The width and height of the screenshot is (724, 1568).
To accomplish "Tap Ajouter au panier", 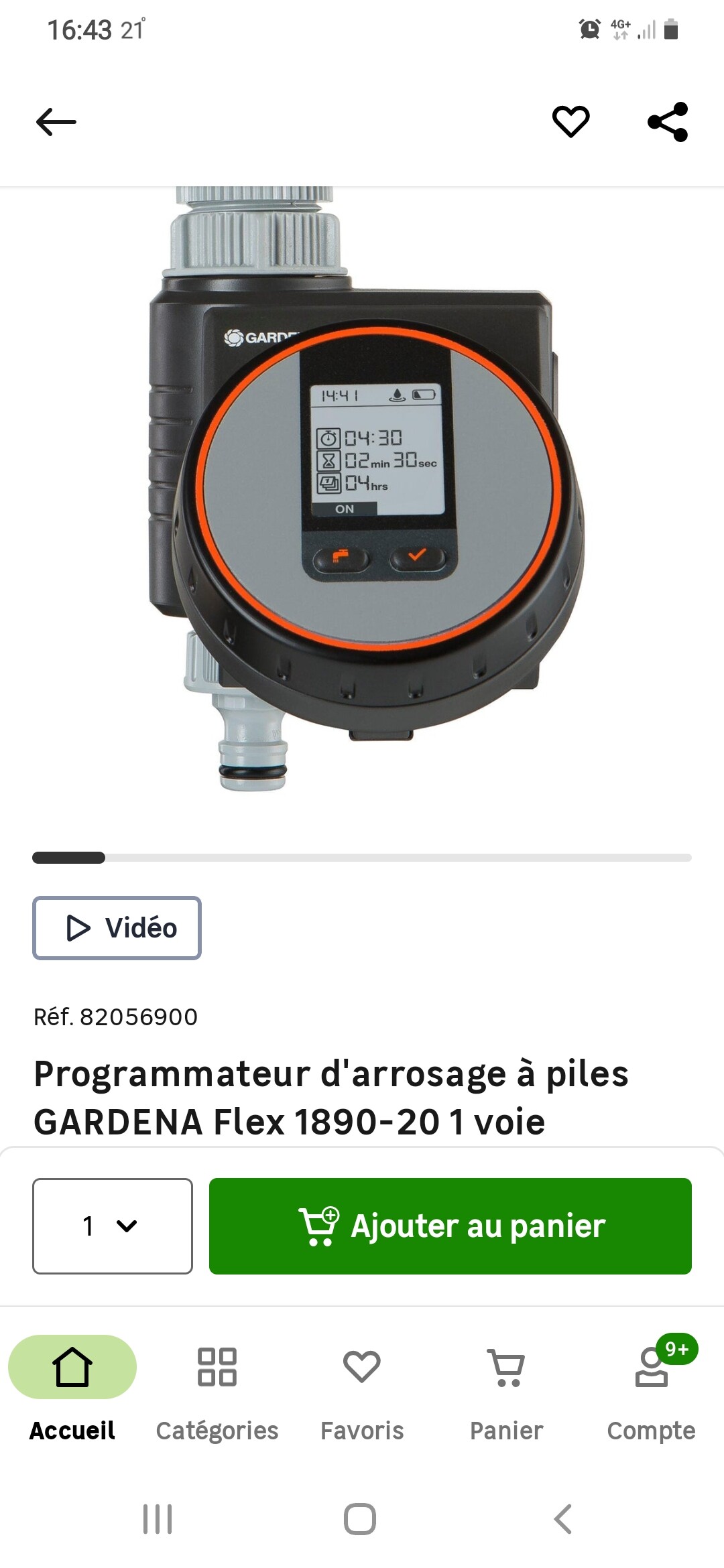I will [450, 1226].
